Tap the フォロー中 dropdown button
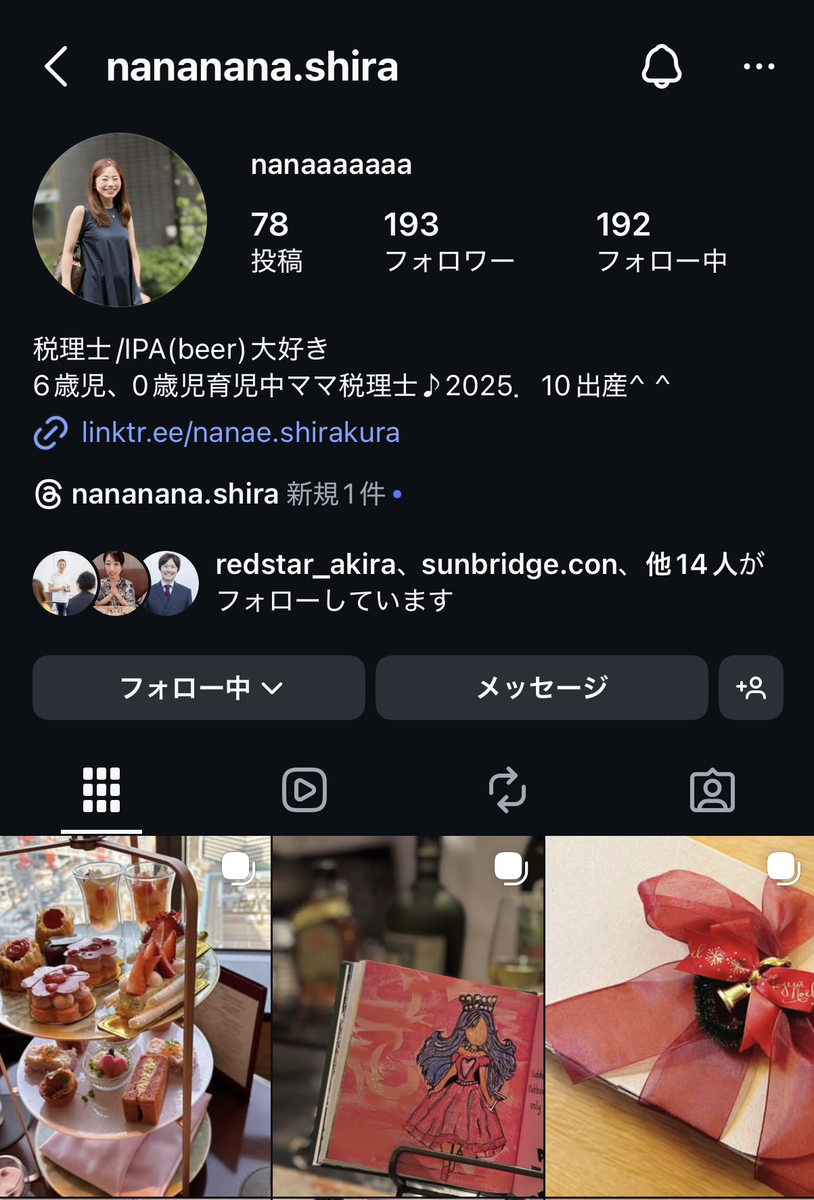This screenshot has height=1200, width=814. pyautogui.click(x=199, y=688)
